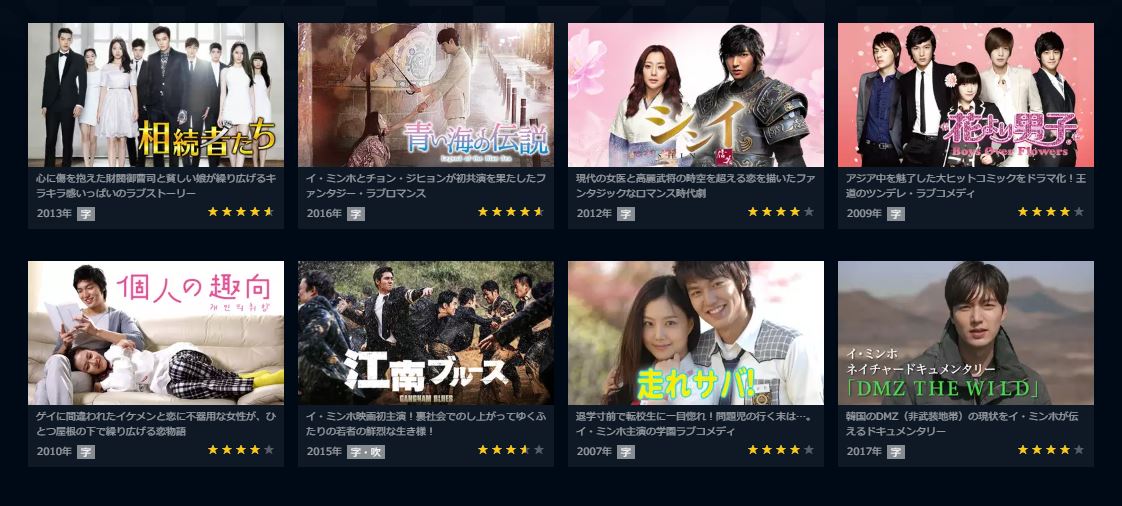Open the 走れサバ! school comedy card

coord(696,333)
